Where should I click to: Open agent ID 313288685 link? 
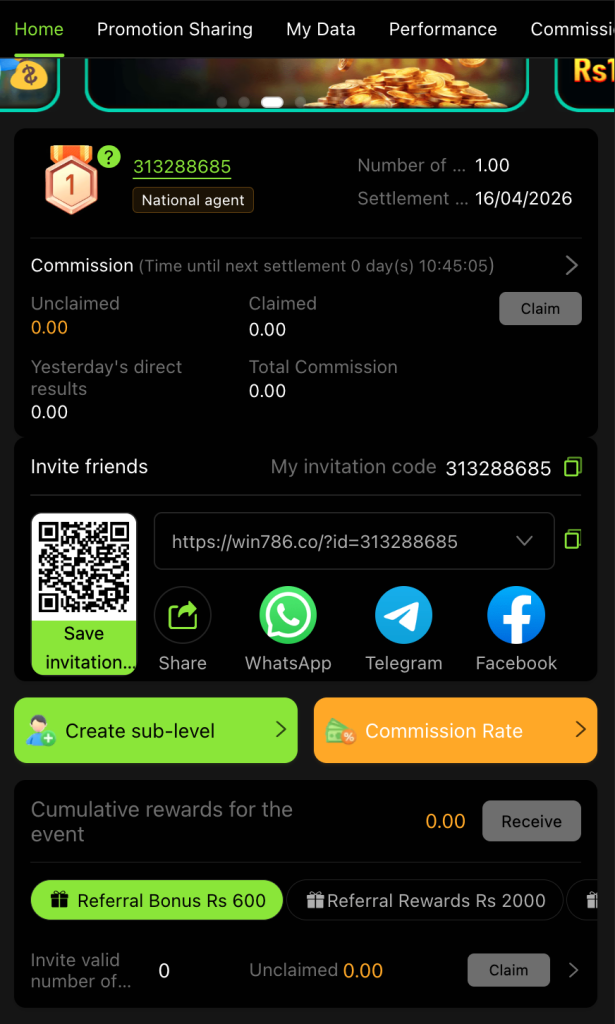coord(182,167)
